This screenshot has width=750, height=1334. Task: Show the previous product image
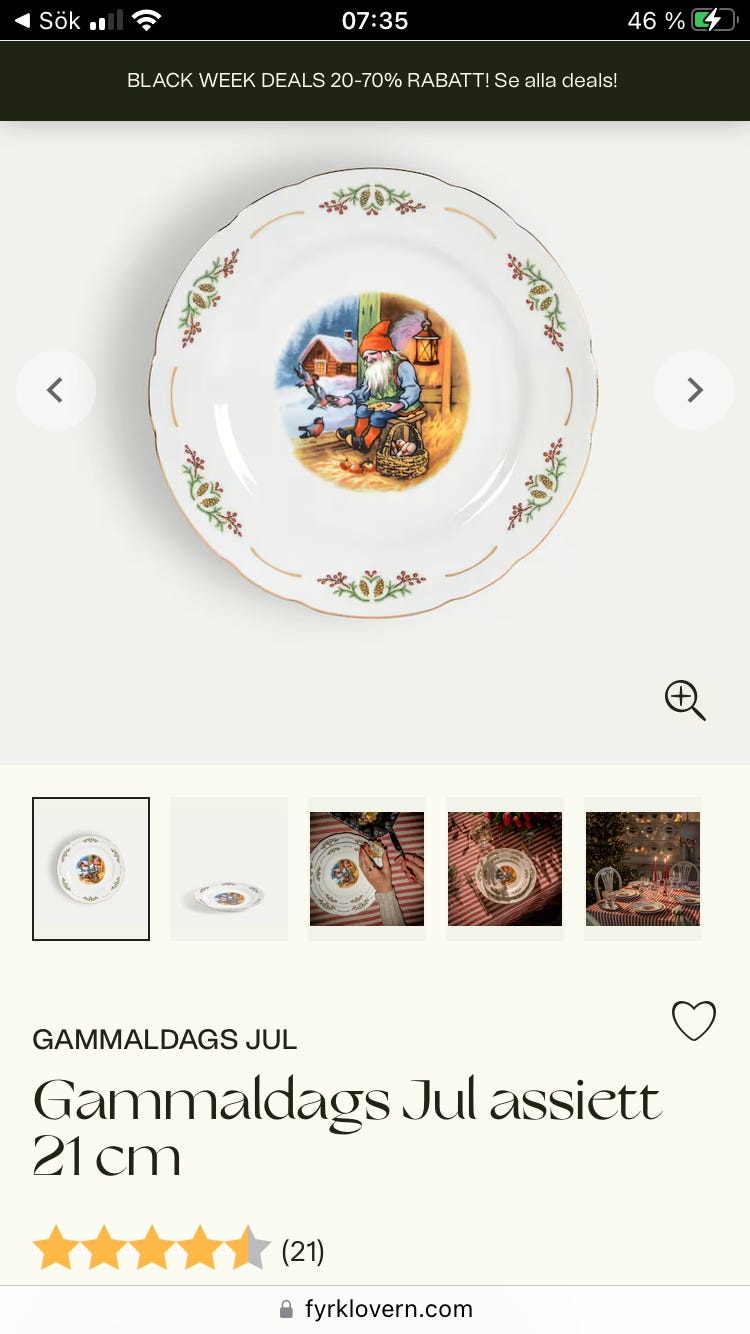click(x=56, y=390)
